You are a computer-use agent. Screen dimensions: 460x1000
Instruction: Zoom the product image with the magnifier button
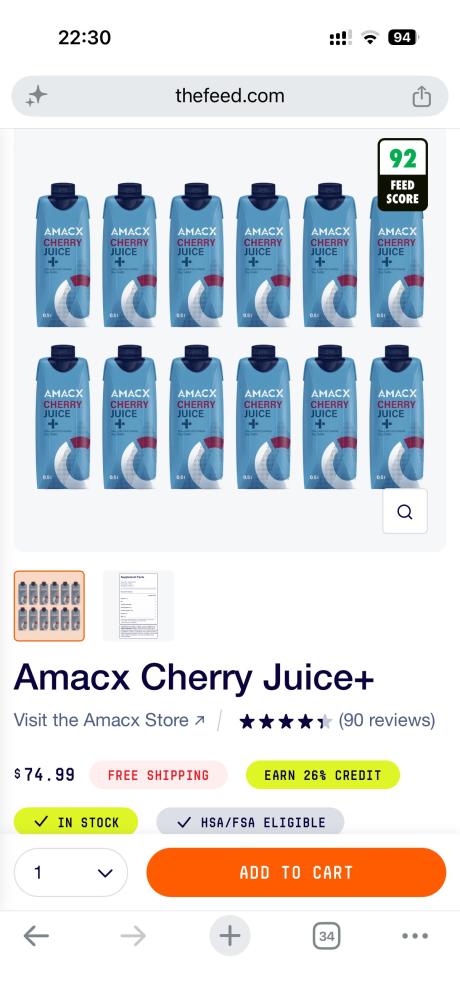point(404,511)
